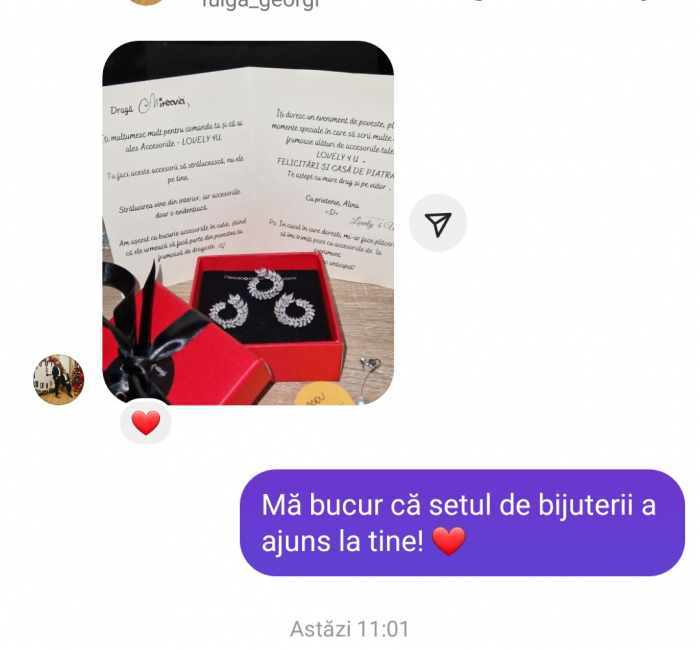Tap the red heart reaction under the photo
Image resolution: width=700 pixels, height=650 pixels.
tap(146, 422)
